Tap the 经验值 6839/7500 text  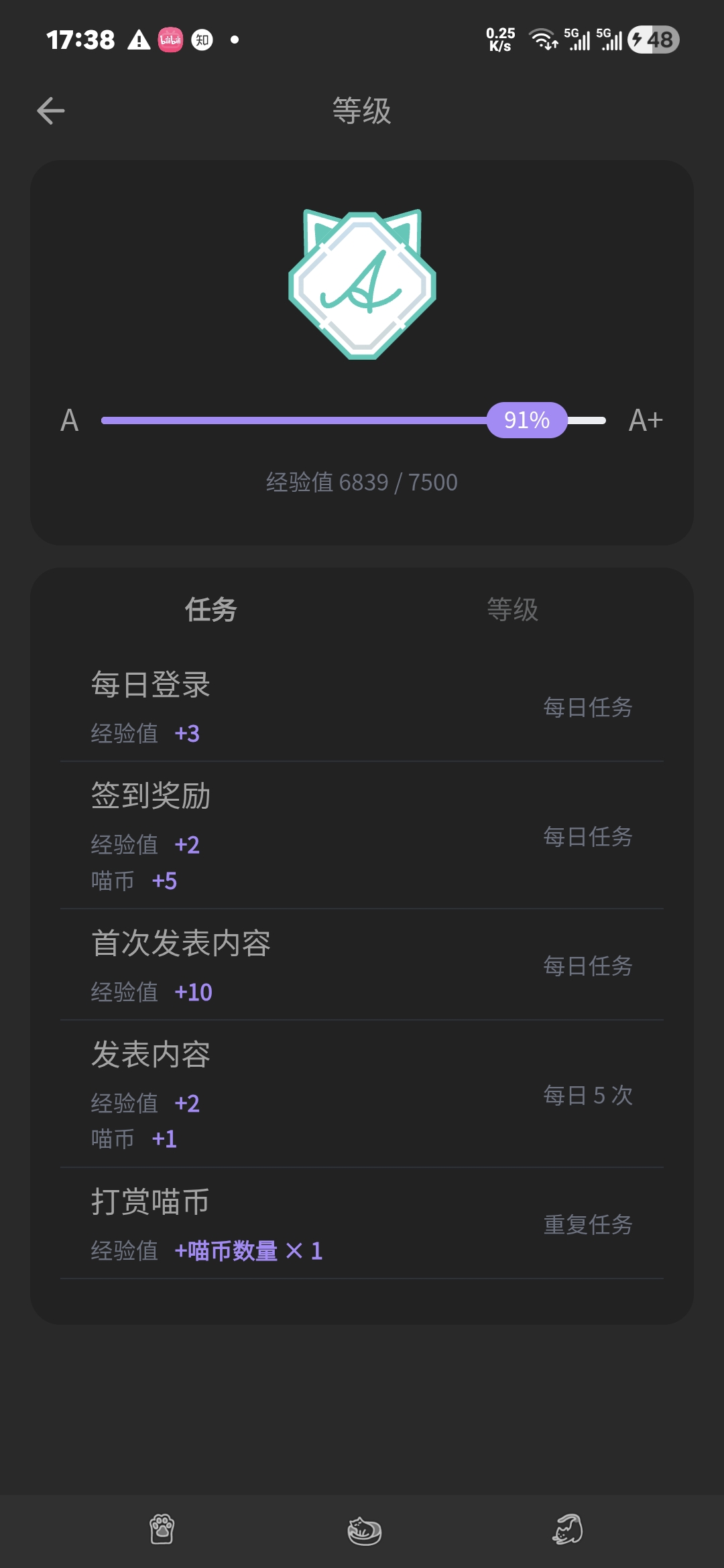[362, 482]
